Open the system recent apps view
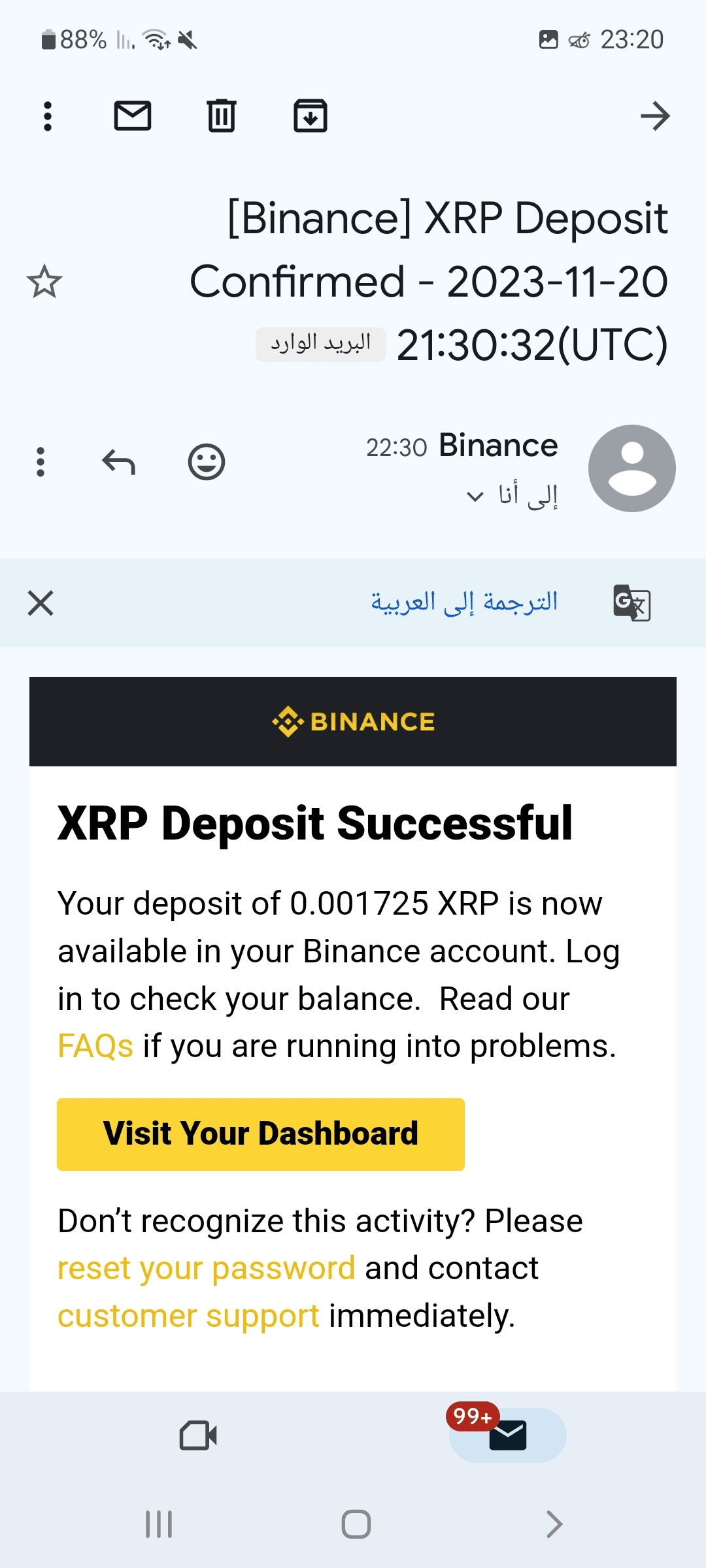The height and width of the screenshot is (1568, 706). [159, 1524]
